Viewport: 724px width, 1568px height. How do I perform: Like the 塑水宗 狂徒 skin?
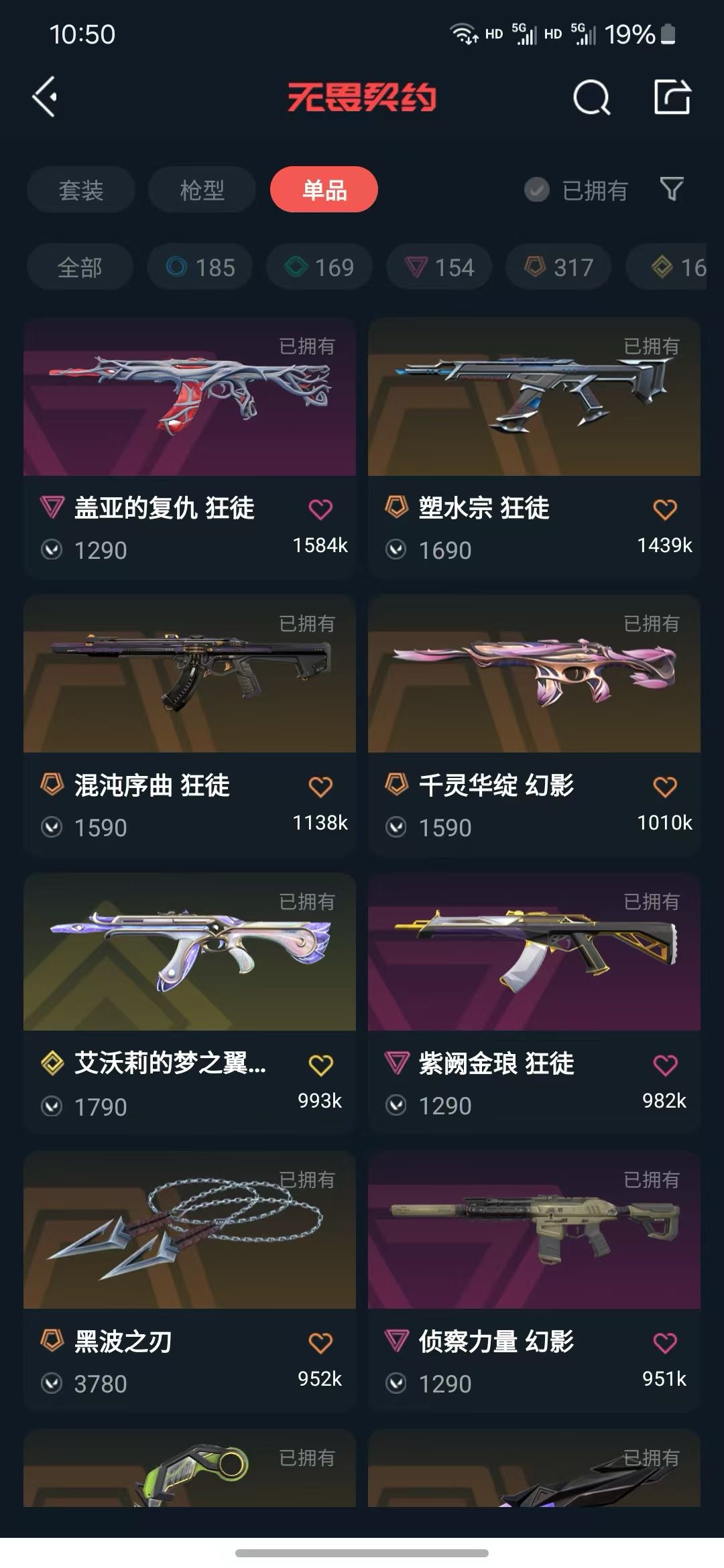665,509
